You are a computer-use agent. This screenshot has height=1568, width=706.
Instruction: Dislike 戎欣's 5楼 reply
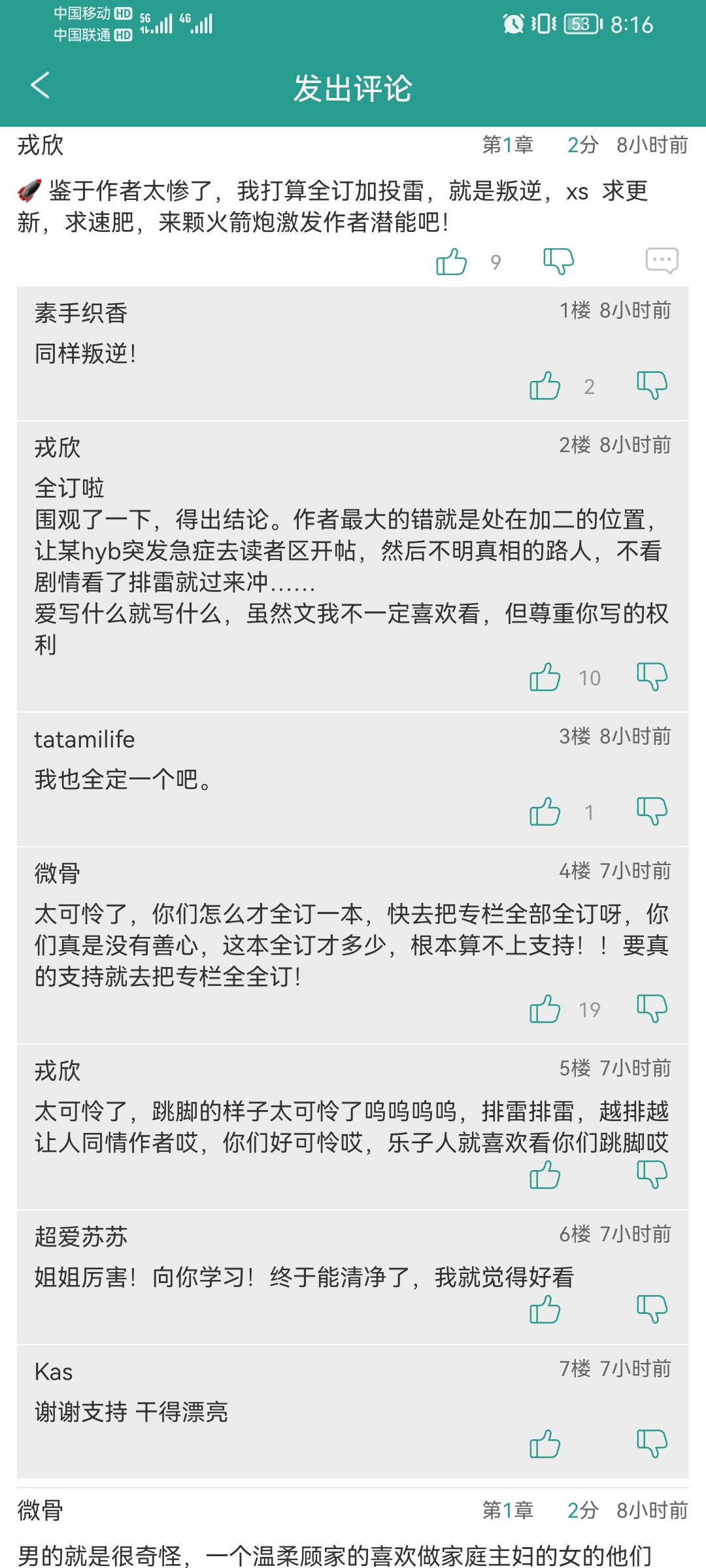(652, 1175)
